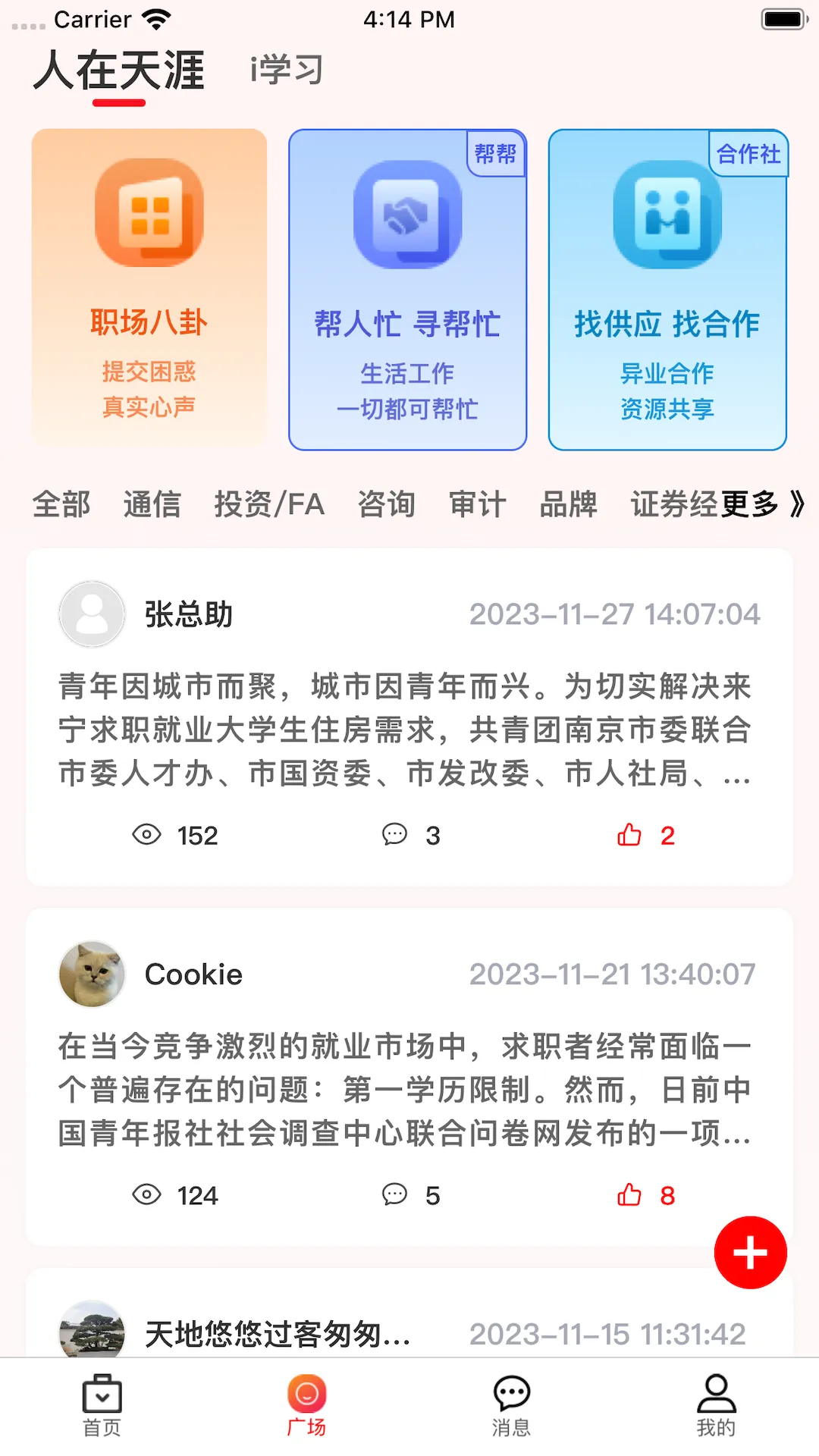Screen dimensions: 819x1456
Task: Tap 帮帮 corner label on the blue card
Action: coord(497,155)
